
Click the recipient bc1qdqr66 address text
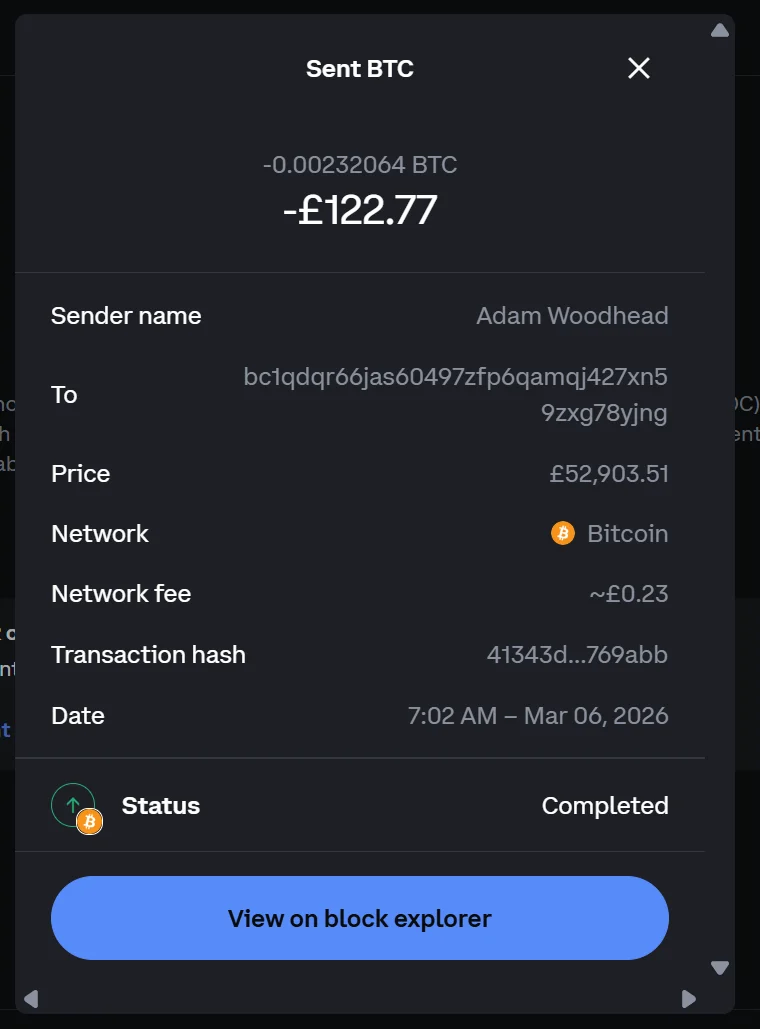point(455,377)
